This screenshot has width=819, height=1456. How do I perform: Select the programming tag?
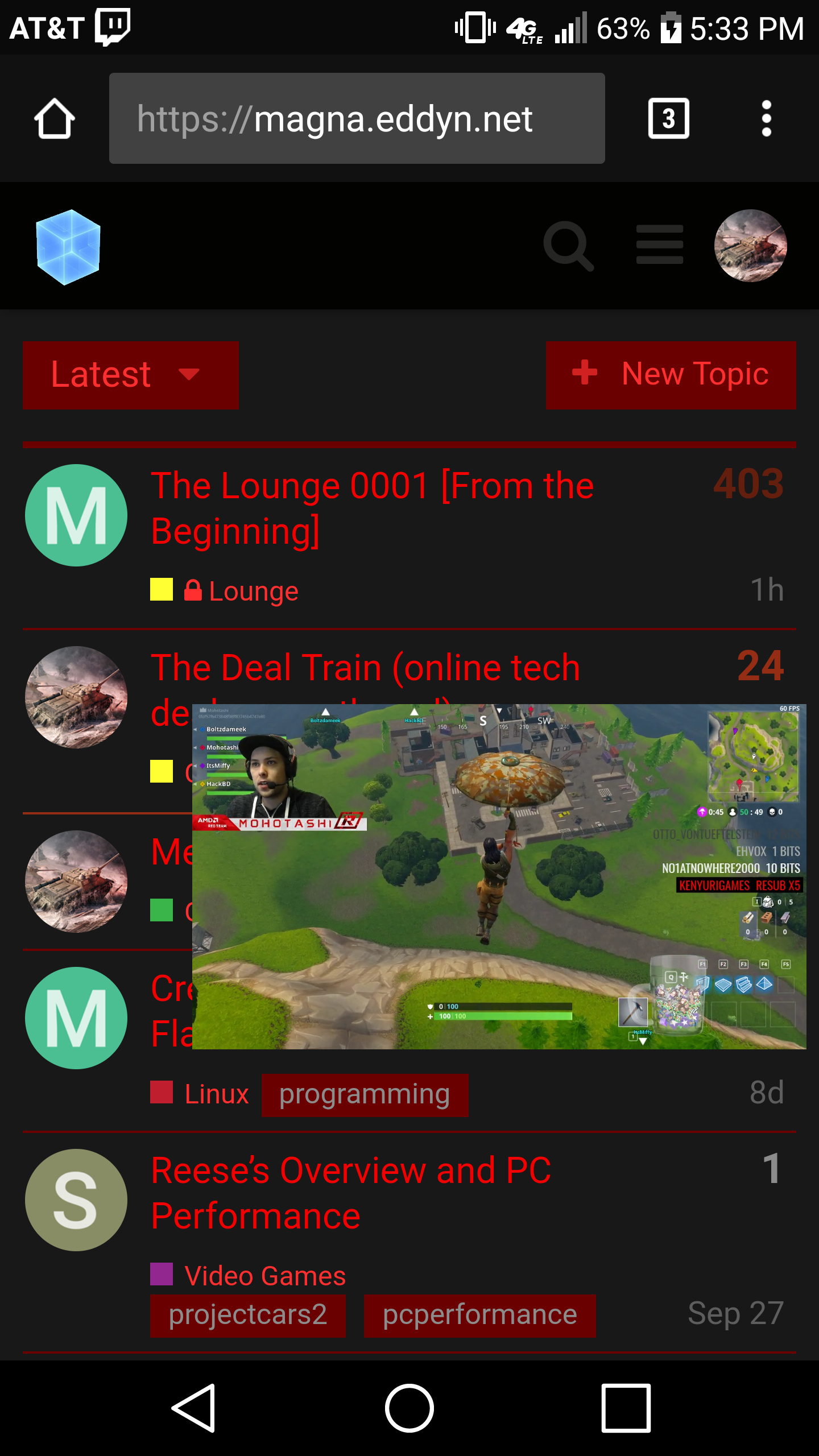[x=365, y=1095]
